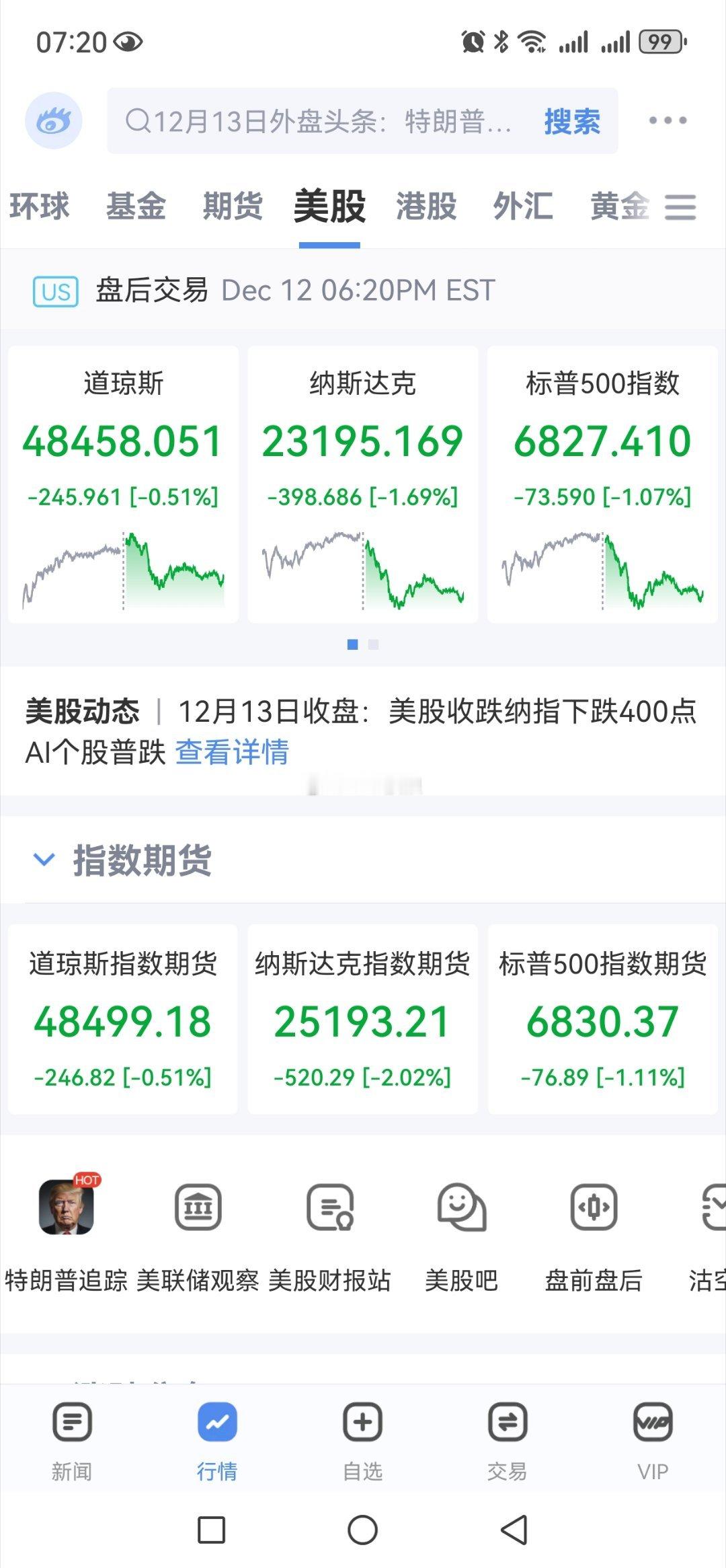Tap the three-dot more options icon
Screen dimensions: 726x1568
(x=668, y=121)
